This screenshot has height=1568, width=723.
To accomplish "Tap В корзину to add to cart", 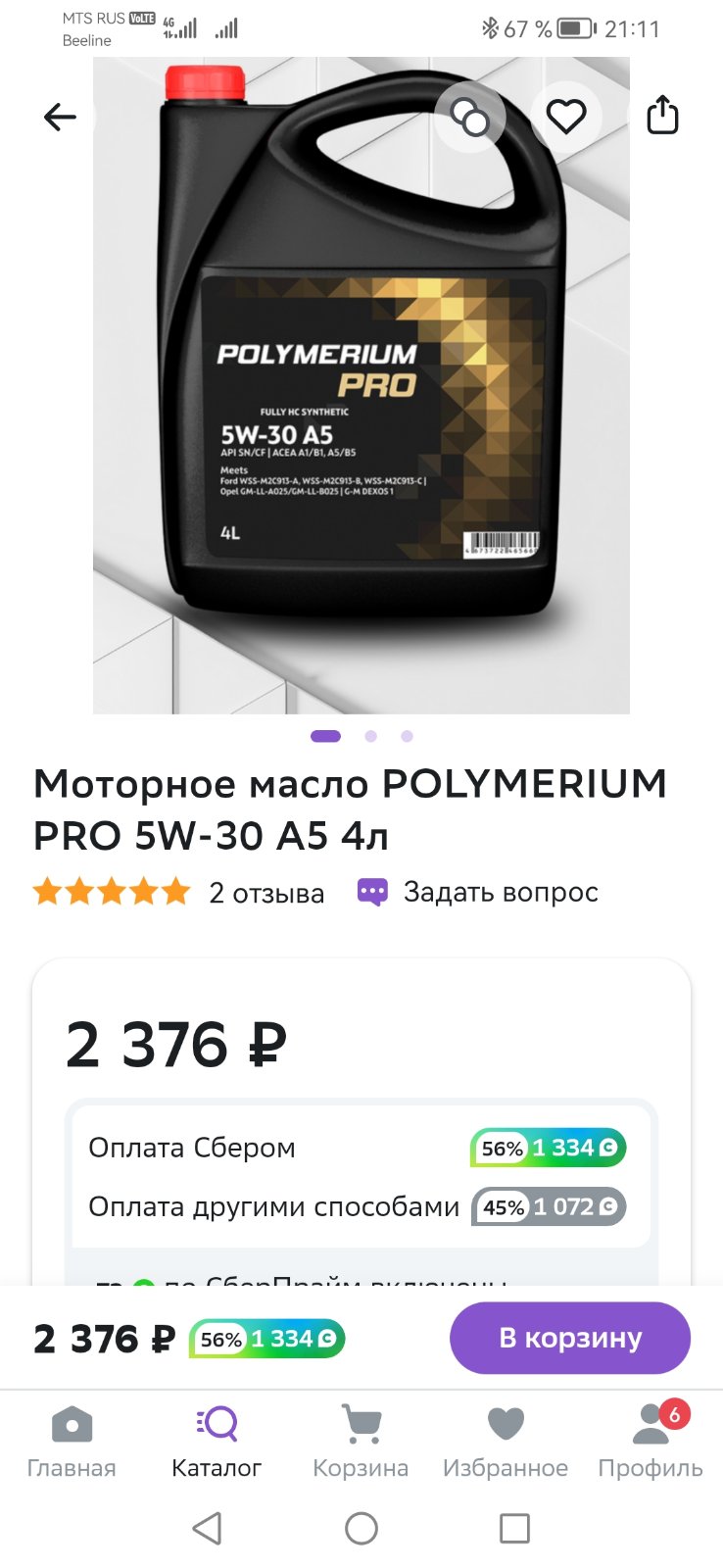I will pyautogui.click(x=570, y=1338).
